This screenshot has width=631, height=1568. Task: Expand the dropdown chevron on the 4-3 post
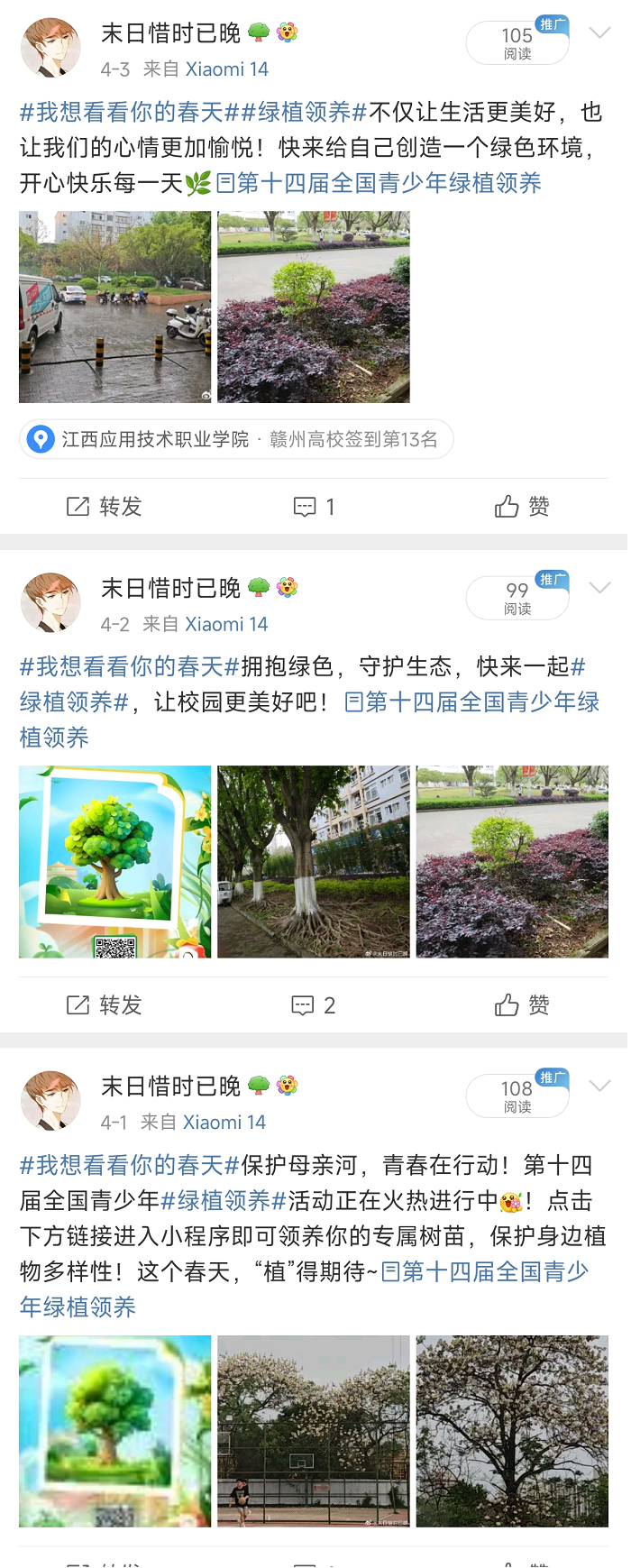click(x=599, y=33)
